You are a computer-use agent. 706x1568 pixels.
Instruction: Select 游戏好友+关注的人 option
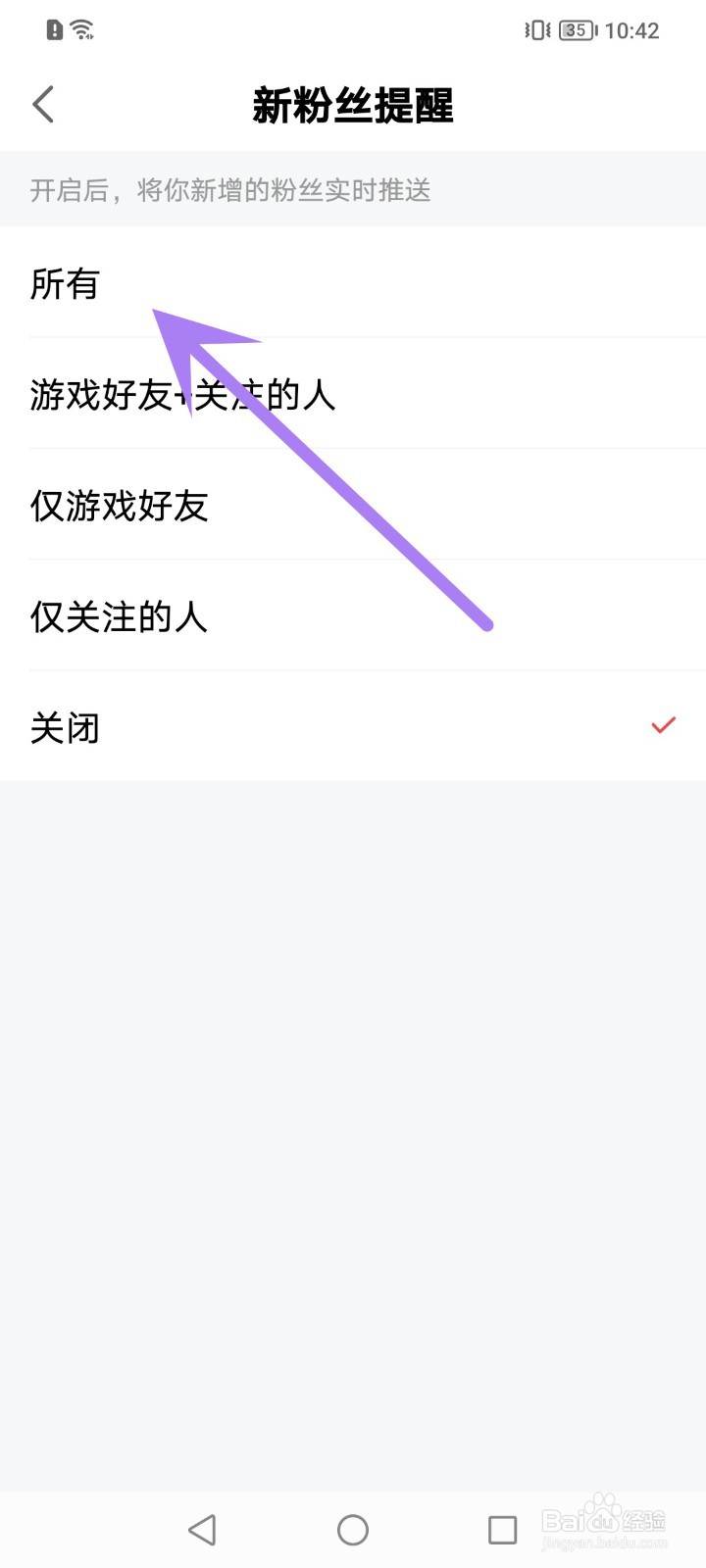pos(181,396)
